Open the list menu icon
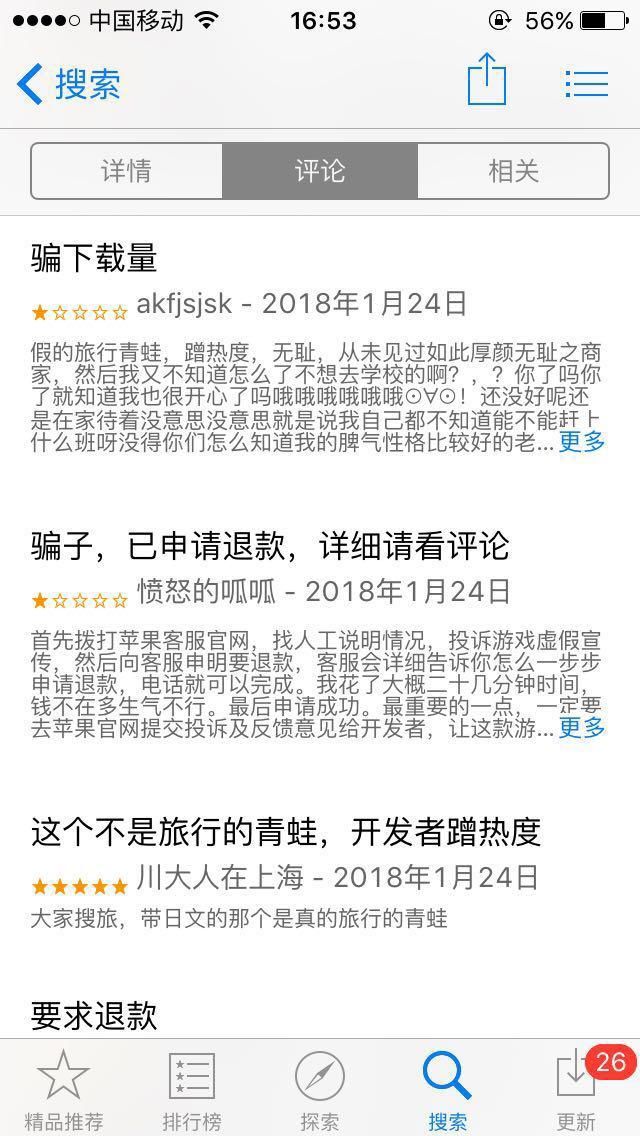 (x=586, y=83)
